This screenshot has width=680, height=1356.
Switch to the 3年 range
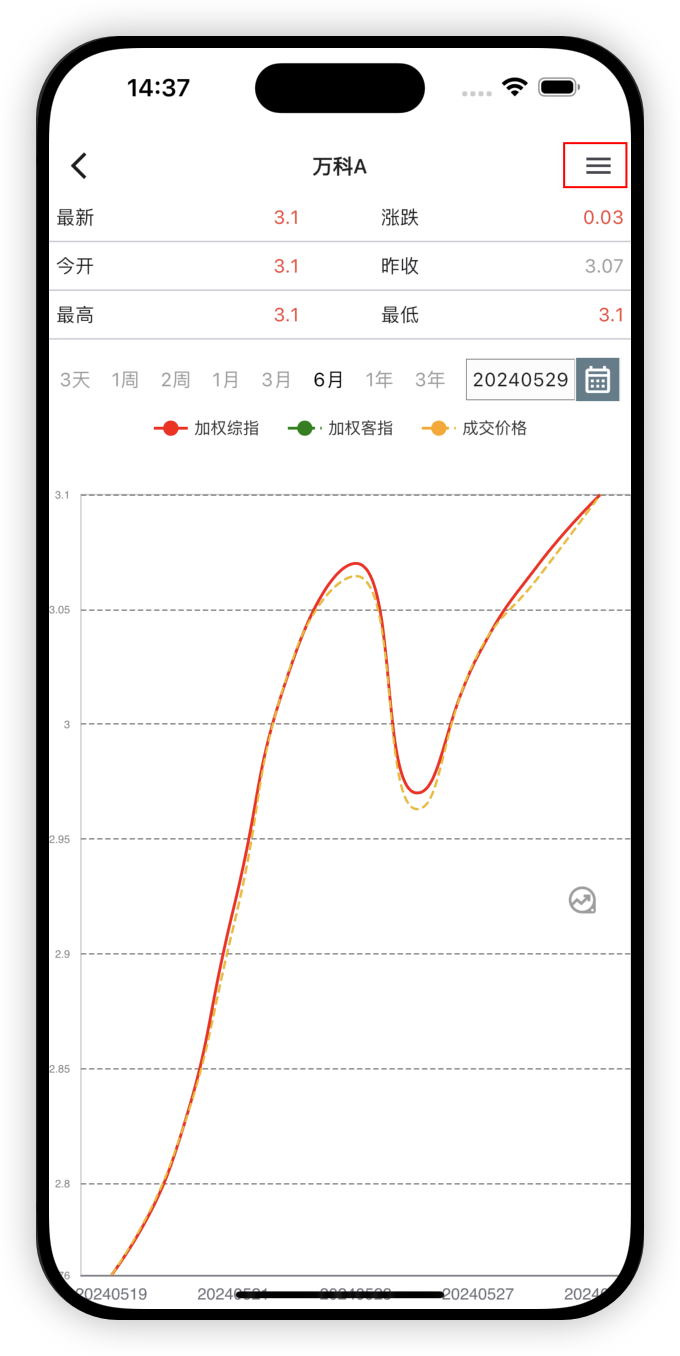point(430,380)
